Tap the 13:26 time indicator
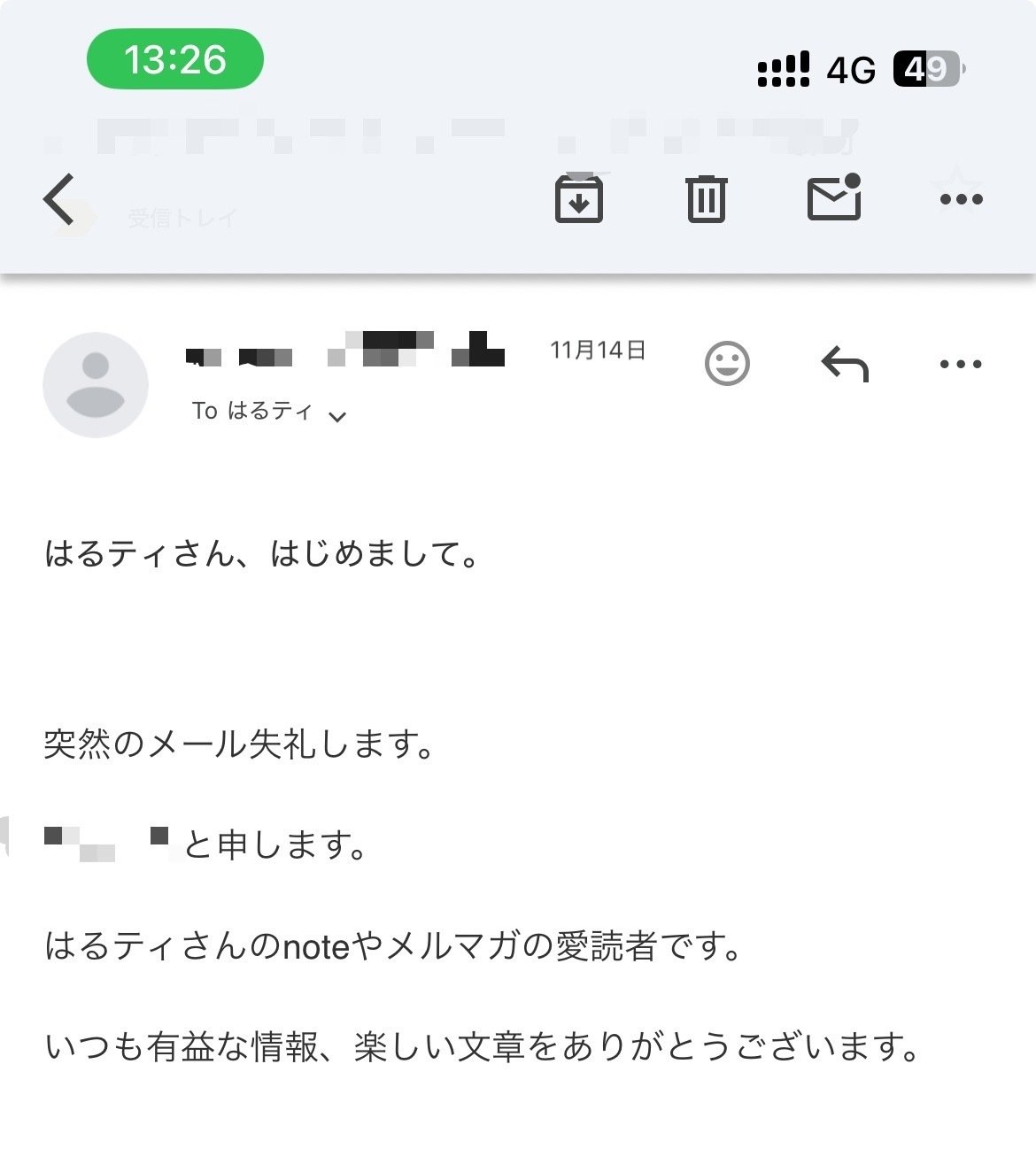The width and height of the screenshot is (1036, 1172). 175,58
